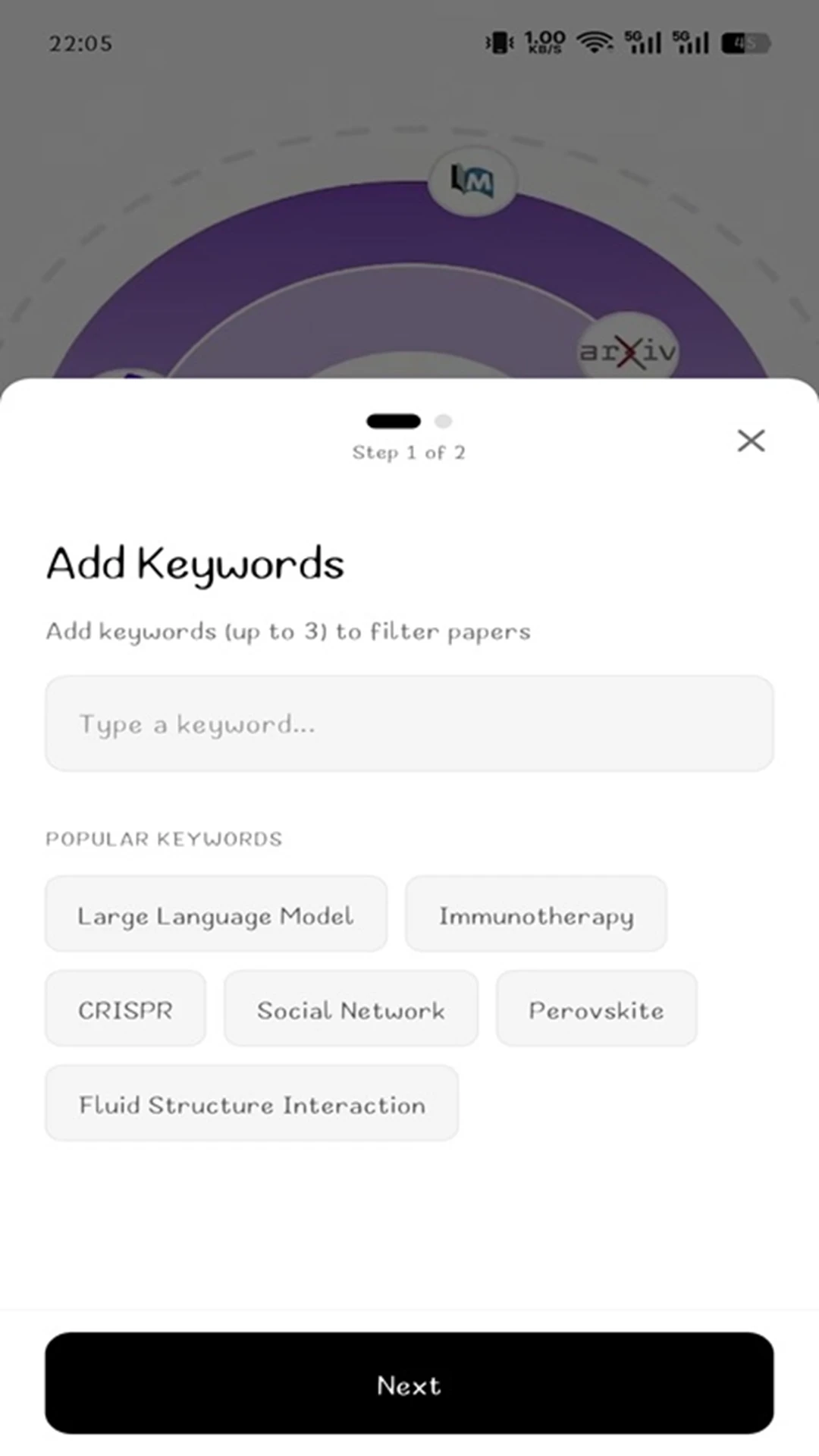Close the Add Keywords sheet
The height and width of the screenshot is (1456, 819).
point(751,441)
